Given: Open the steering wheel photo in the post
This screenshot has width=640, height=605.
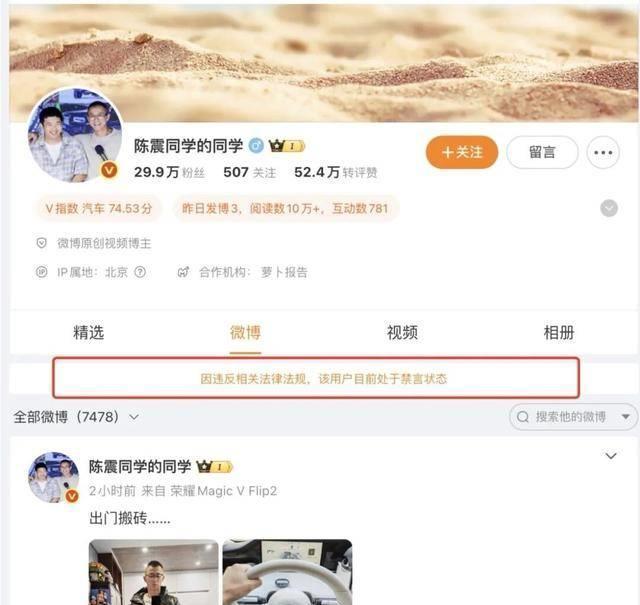Looking at the screenshot, I should (x=287, y=572).
